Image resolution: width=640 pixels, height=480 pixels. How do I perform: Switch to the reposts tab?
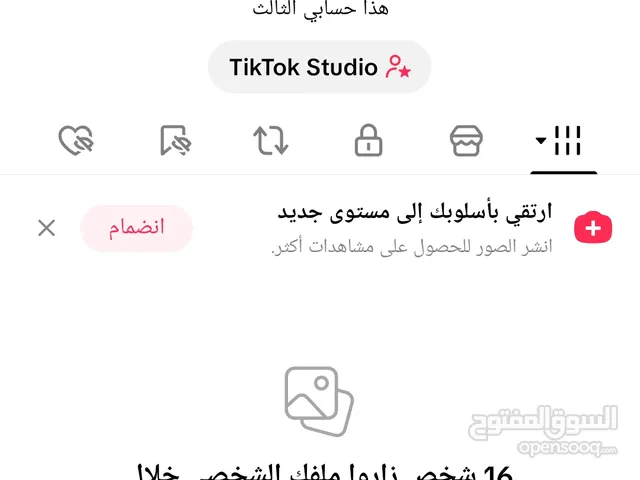click(x=271, y=141)
